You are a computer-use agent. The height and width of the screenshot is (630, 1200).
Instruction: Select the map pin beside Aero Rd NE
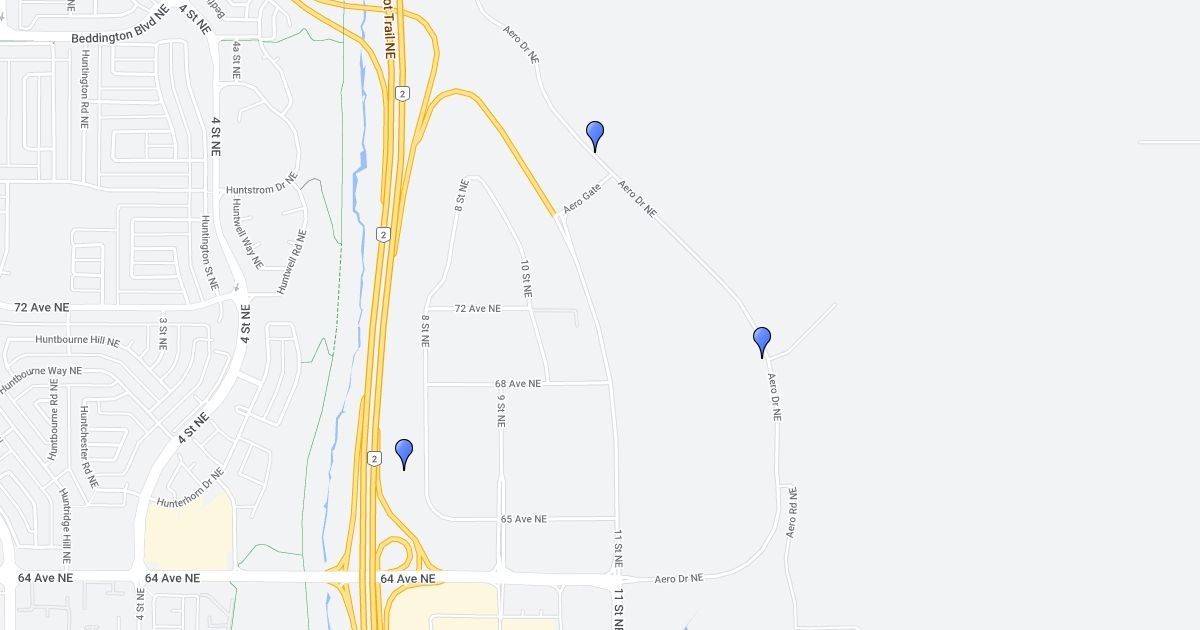point(762,340)
